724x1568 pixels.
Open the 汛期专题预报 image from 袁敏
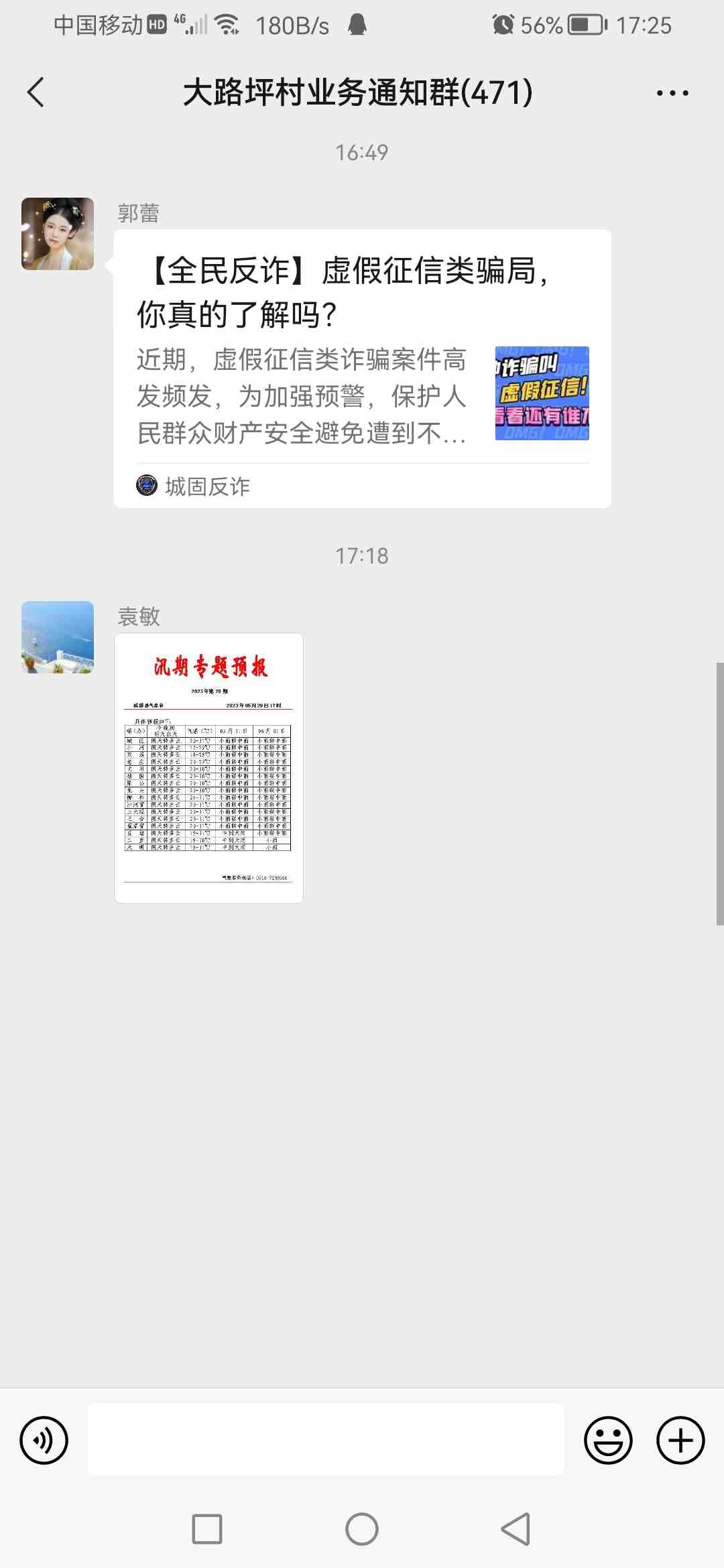click(x=209, y=768)
